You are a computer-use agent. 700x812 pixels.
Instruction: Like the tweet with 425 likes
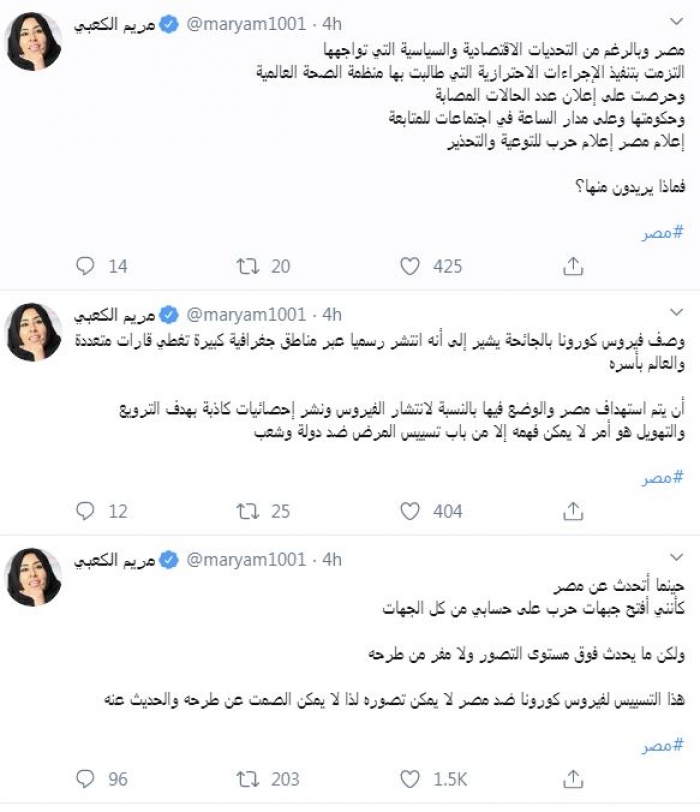tap(409, 266)
